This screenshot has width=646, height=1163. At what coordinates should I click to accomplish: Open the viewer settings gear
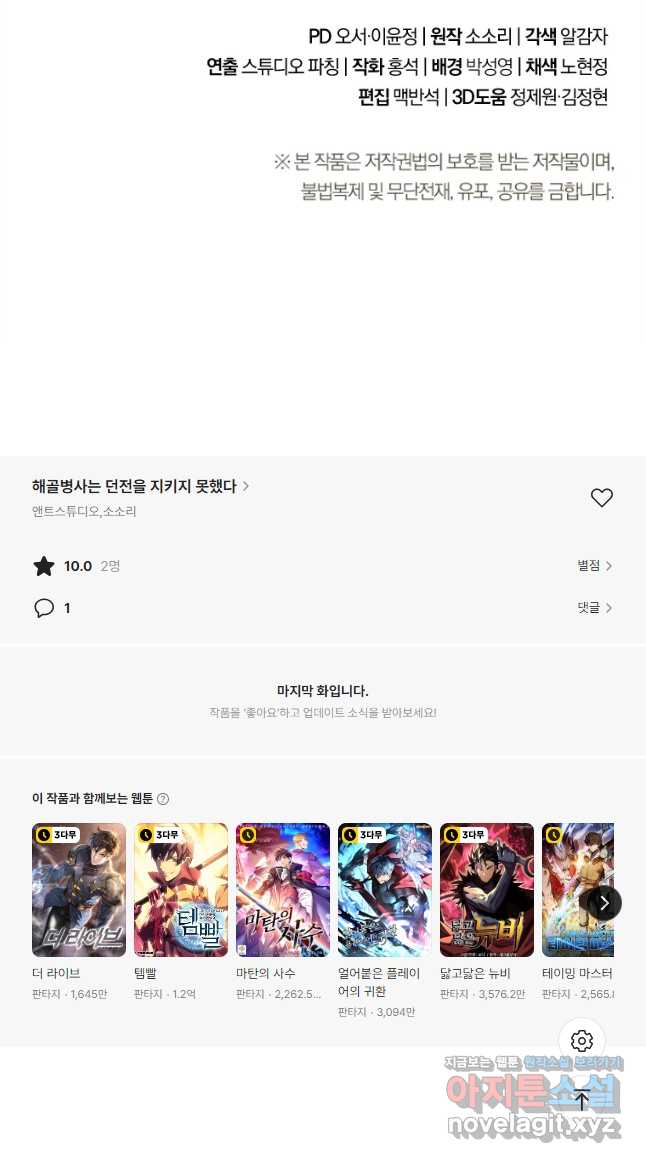click(x=582, y=1041)
